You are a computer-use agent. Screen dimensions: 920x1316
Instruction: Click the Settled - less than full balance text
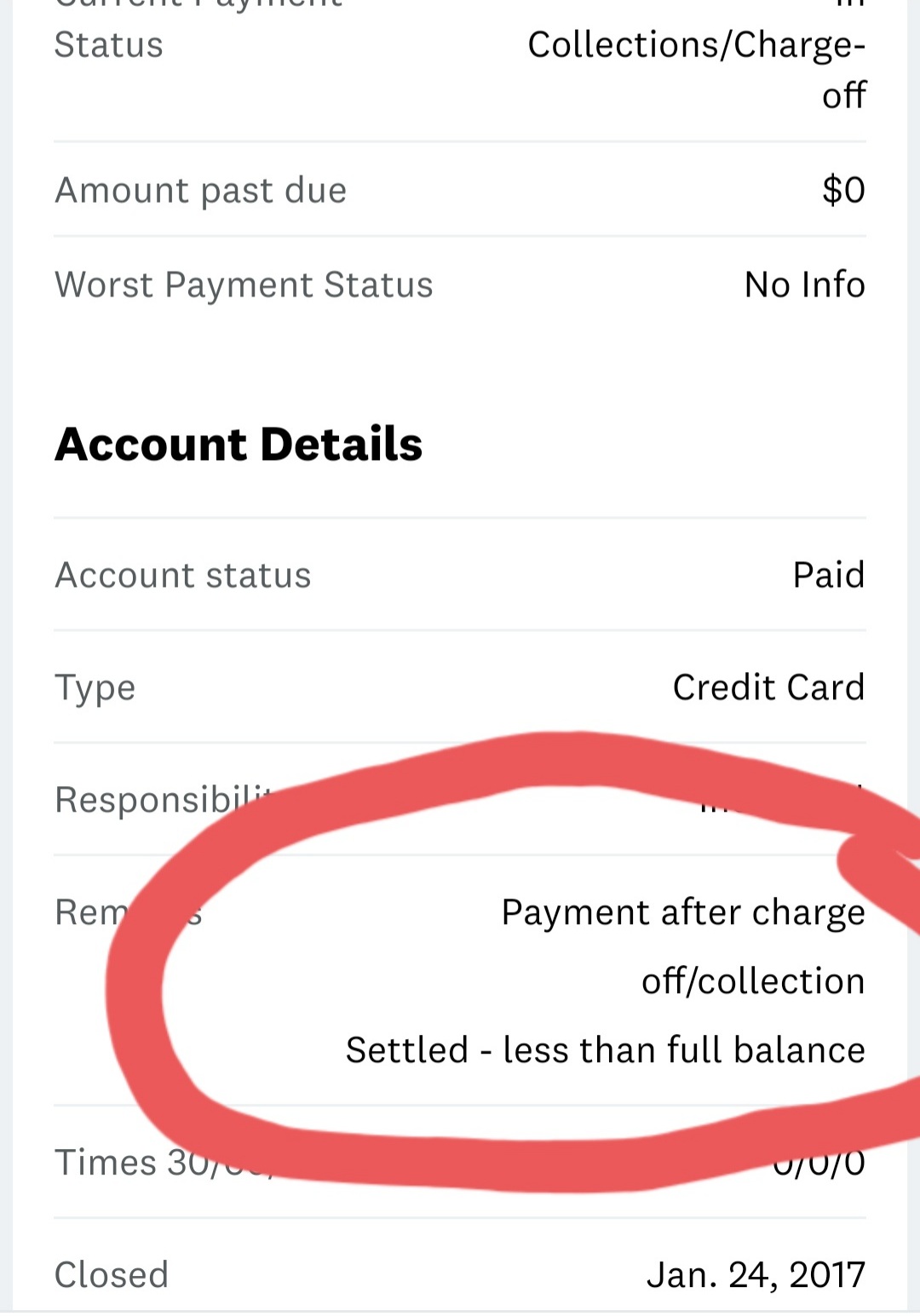click(x=605, y=1049)
